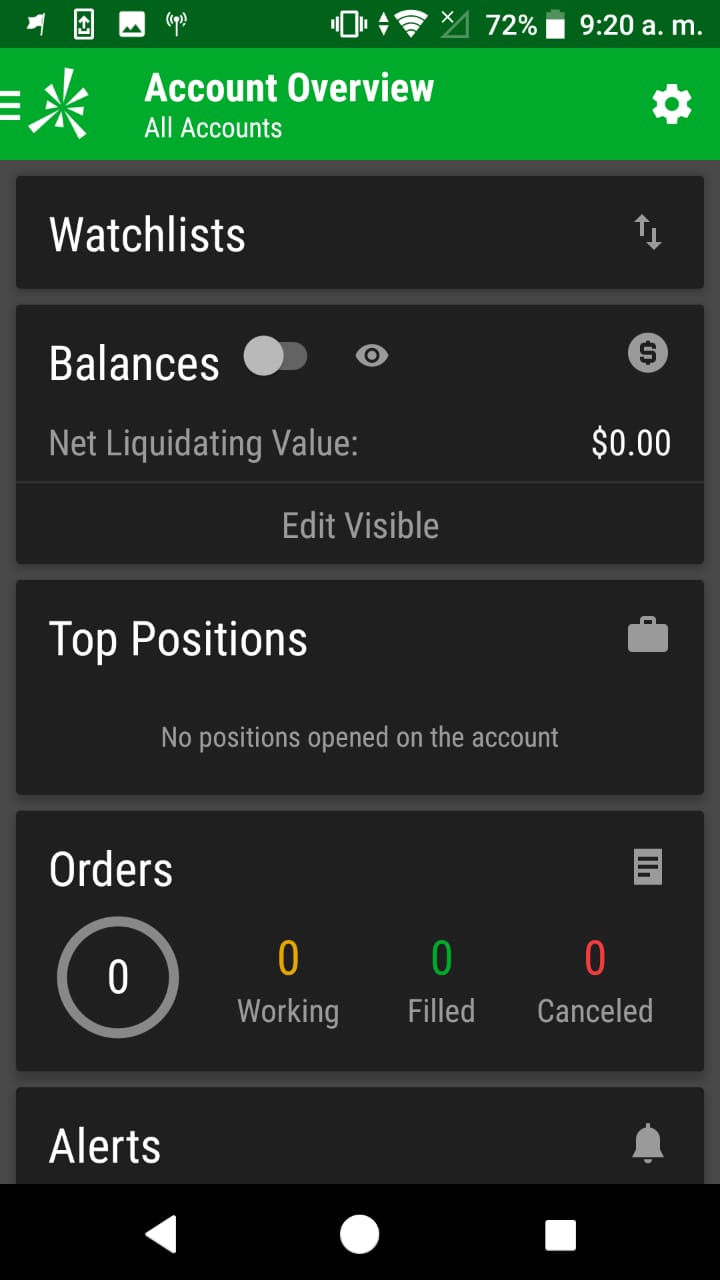The height and width of the screenshot is (1280, 720).
Task: Open the hamburger drawer menu
Action: pos(10,104)
